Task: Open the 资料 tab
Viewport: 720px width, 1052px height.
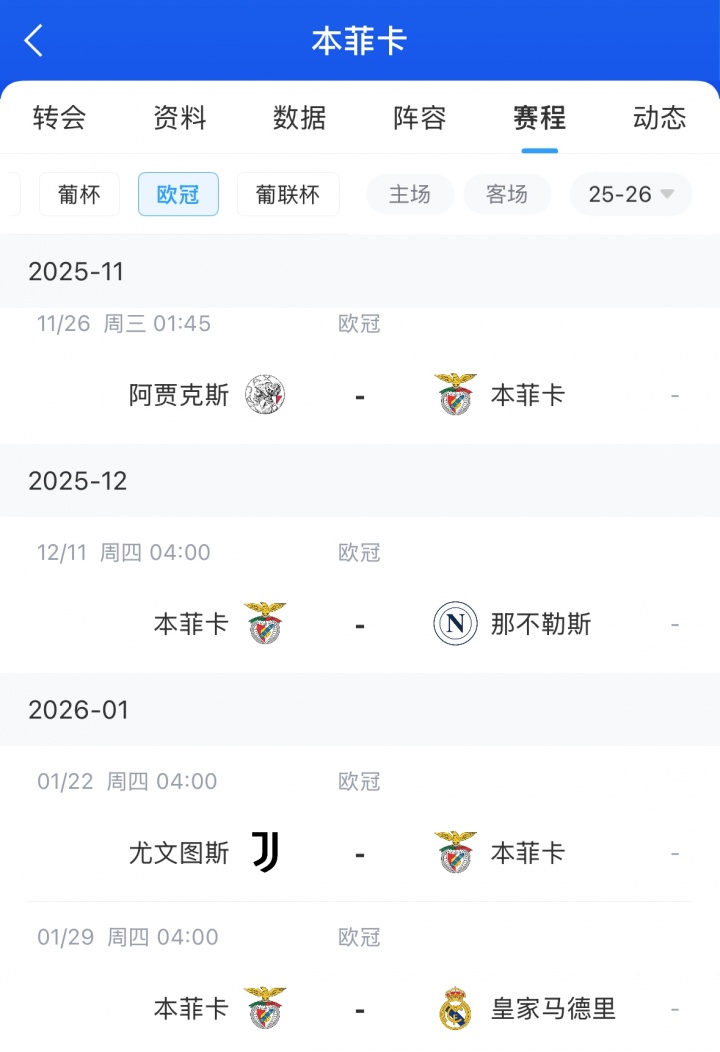Action: tap(180, 118)
